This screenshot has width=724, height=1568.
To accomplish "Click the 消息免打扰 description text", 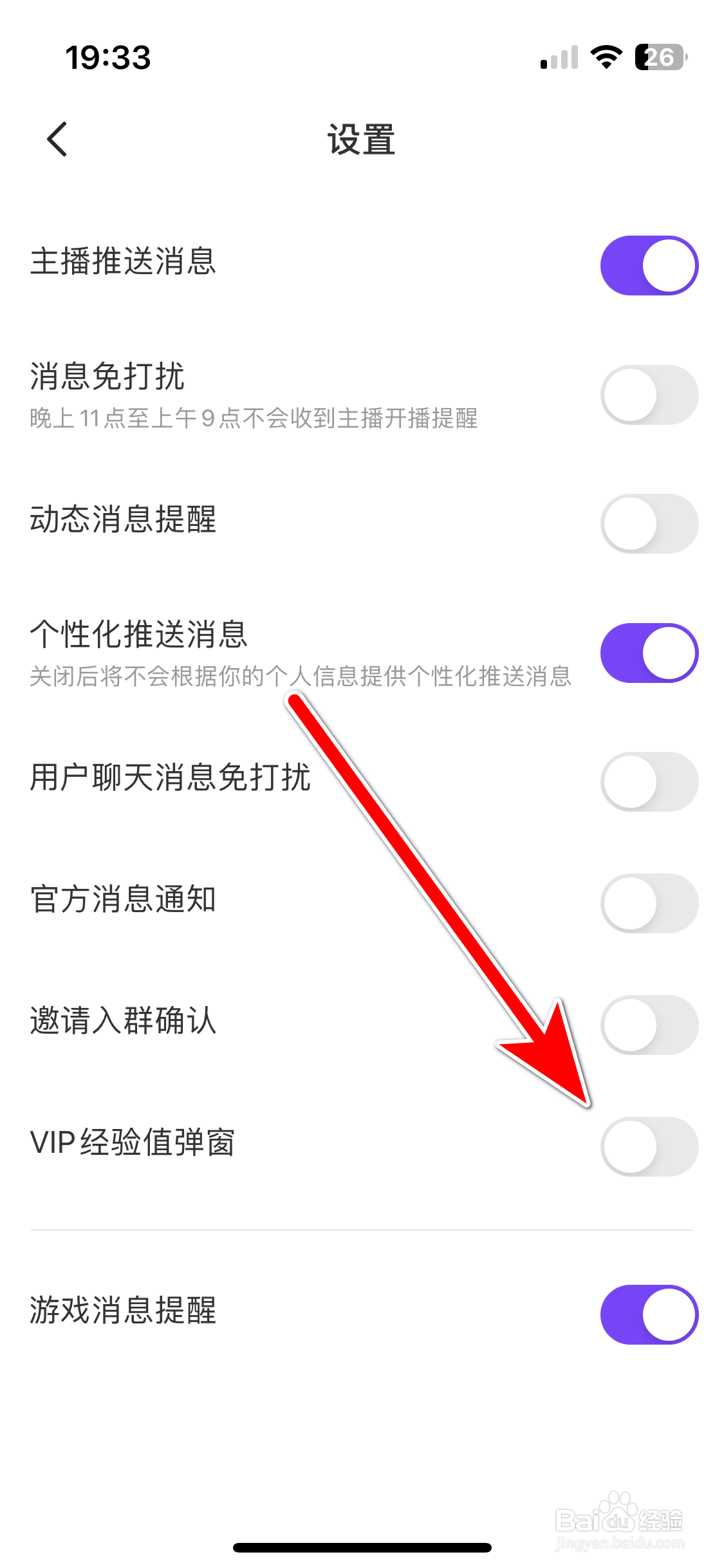I will click(255, 419).
